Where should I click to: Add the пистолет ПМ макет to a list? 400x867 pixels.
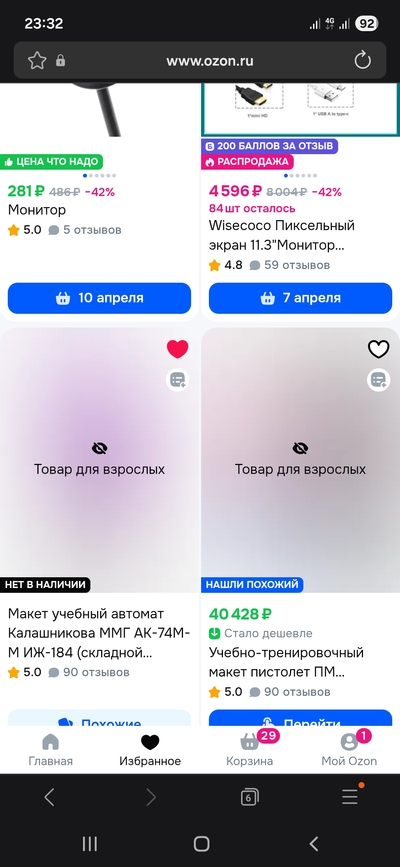point(379,380)
